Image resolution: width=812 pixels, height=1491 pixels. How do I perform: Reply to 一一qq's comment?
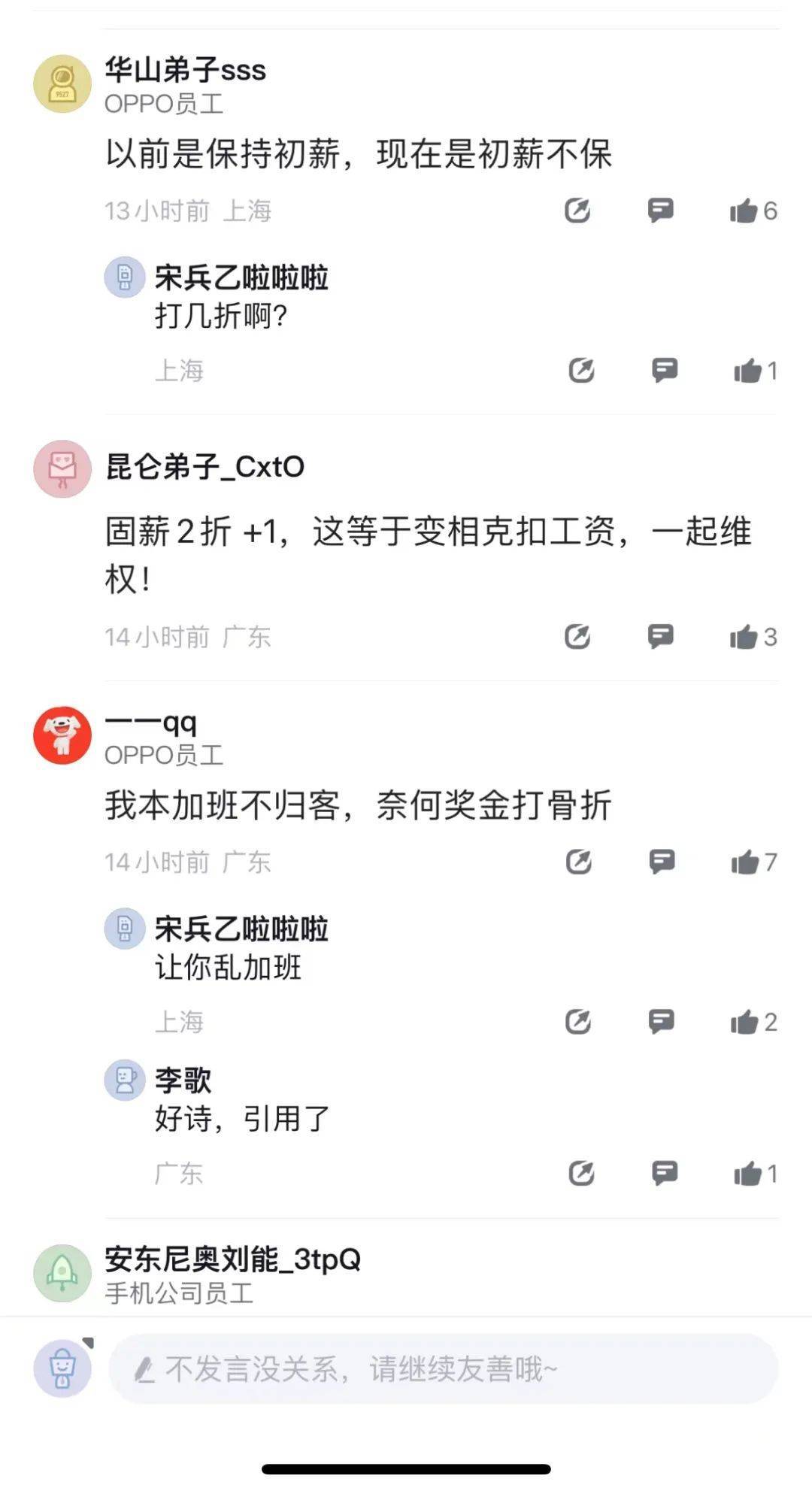pos(662,862)
